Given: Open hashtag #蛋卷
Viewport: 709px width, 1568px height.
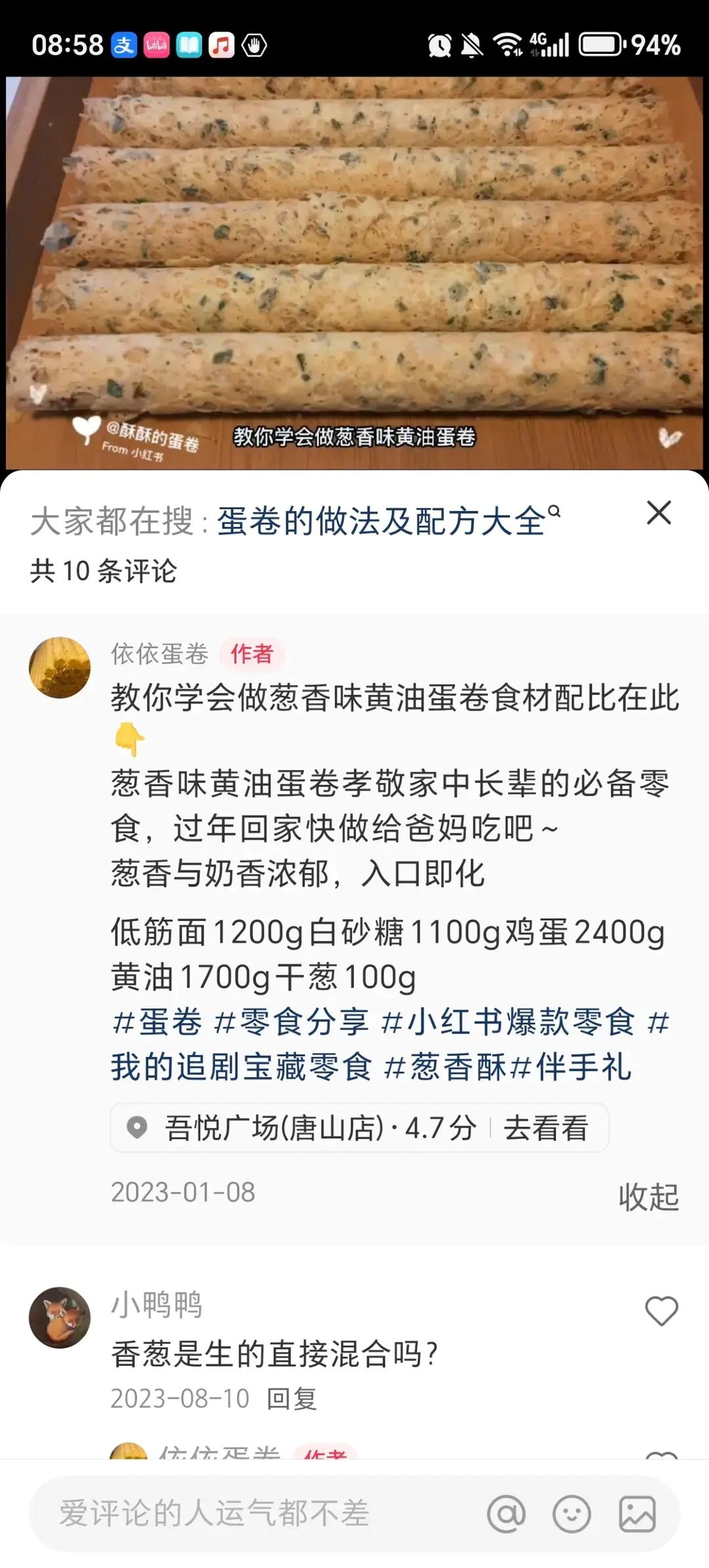Looking at the screenshot, I should (158, 1022).
